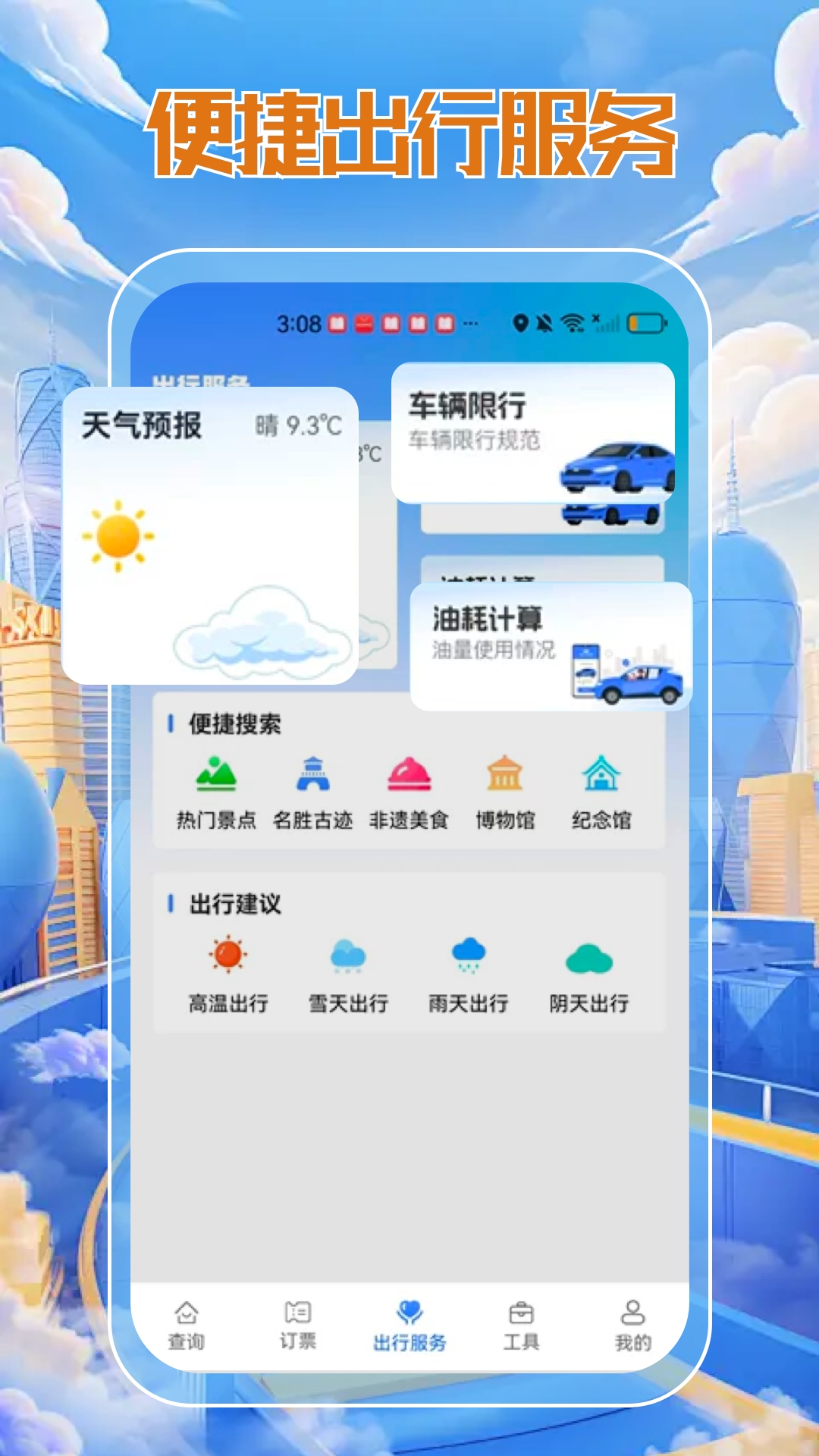Click the 名胜古迹 landmark icon
819x1456 pixels.
click(x=314, y=774)
